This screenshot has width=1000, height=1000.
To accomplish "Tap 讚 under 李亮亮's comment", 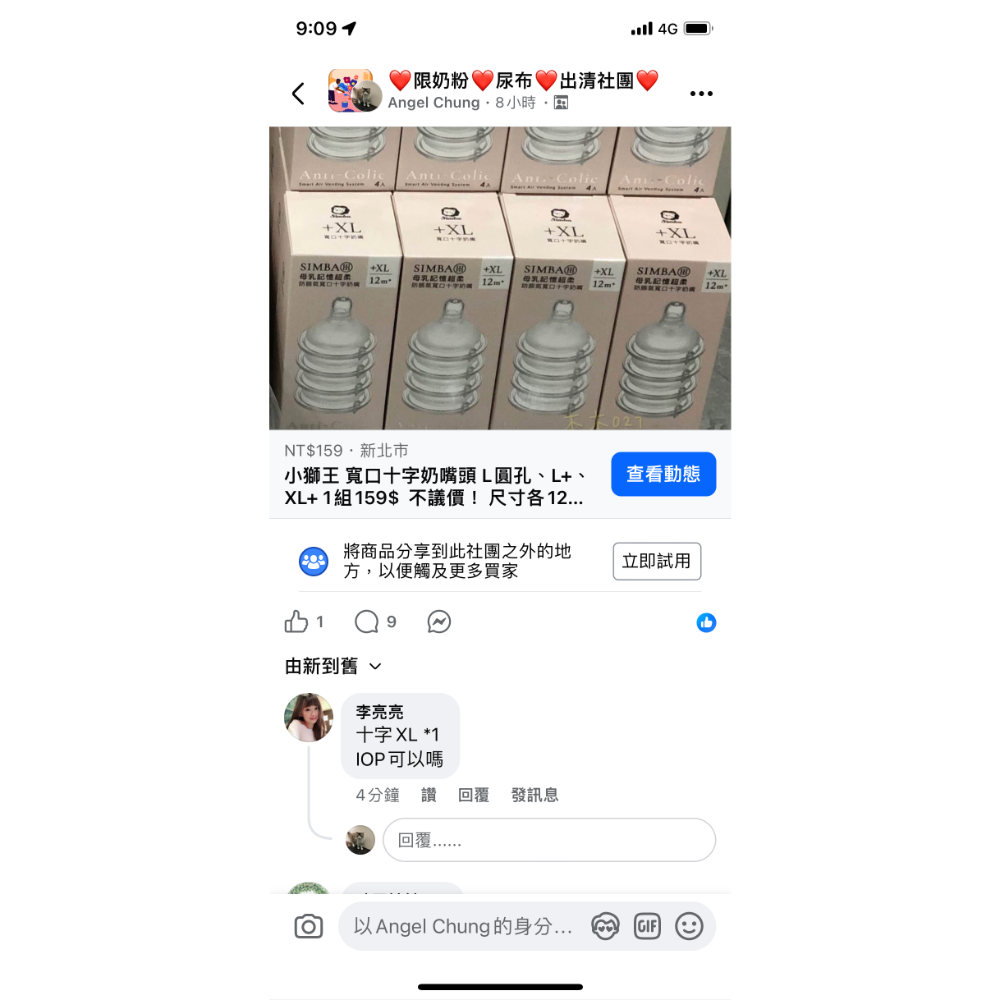I will click(428, 795).
